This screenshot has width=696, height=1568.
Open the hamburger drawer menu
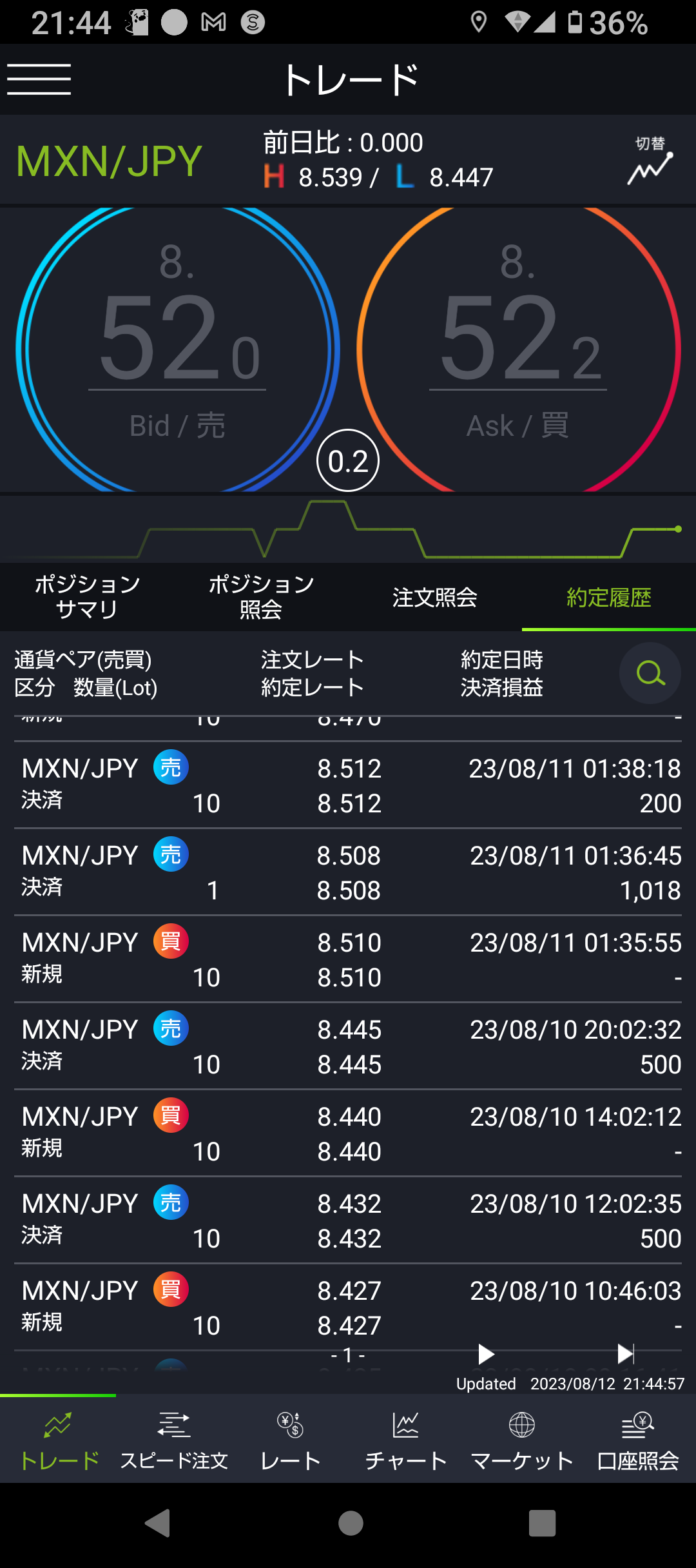[x=39, y=79]
